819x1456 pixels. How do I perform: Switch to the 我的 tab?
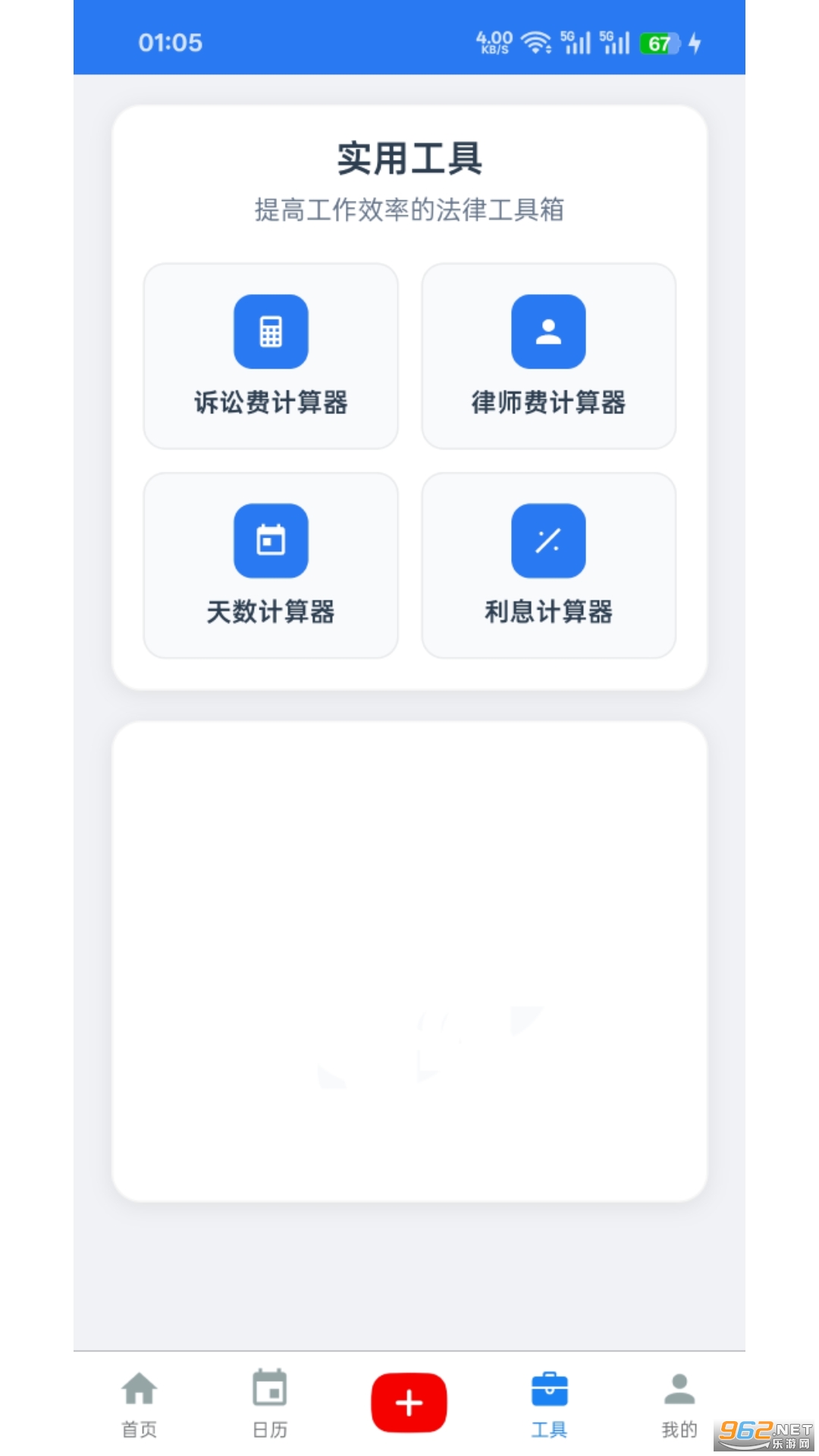coord(679,1407)
